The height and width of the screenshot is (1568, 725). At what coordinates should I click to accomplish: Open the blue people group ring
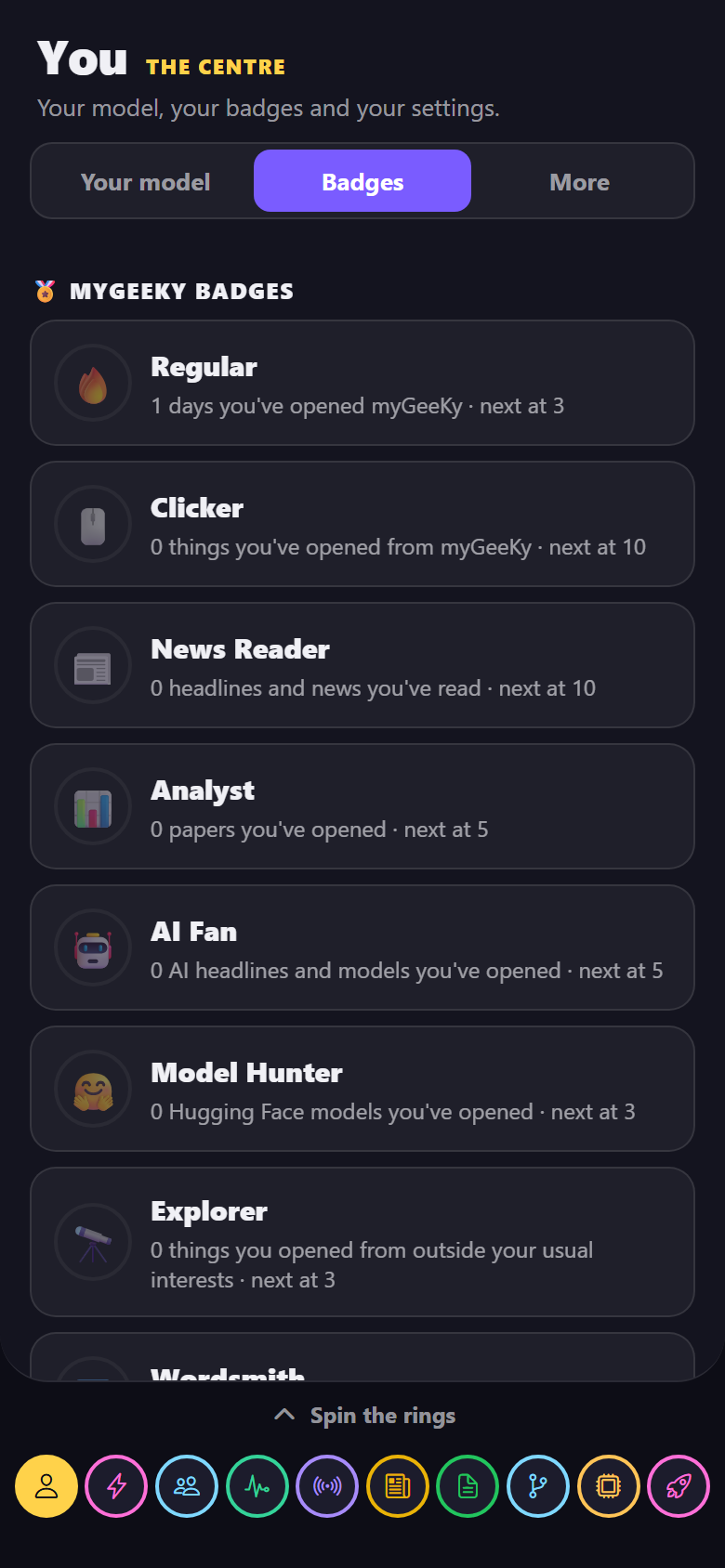[x=187, y=1486]
